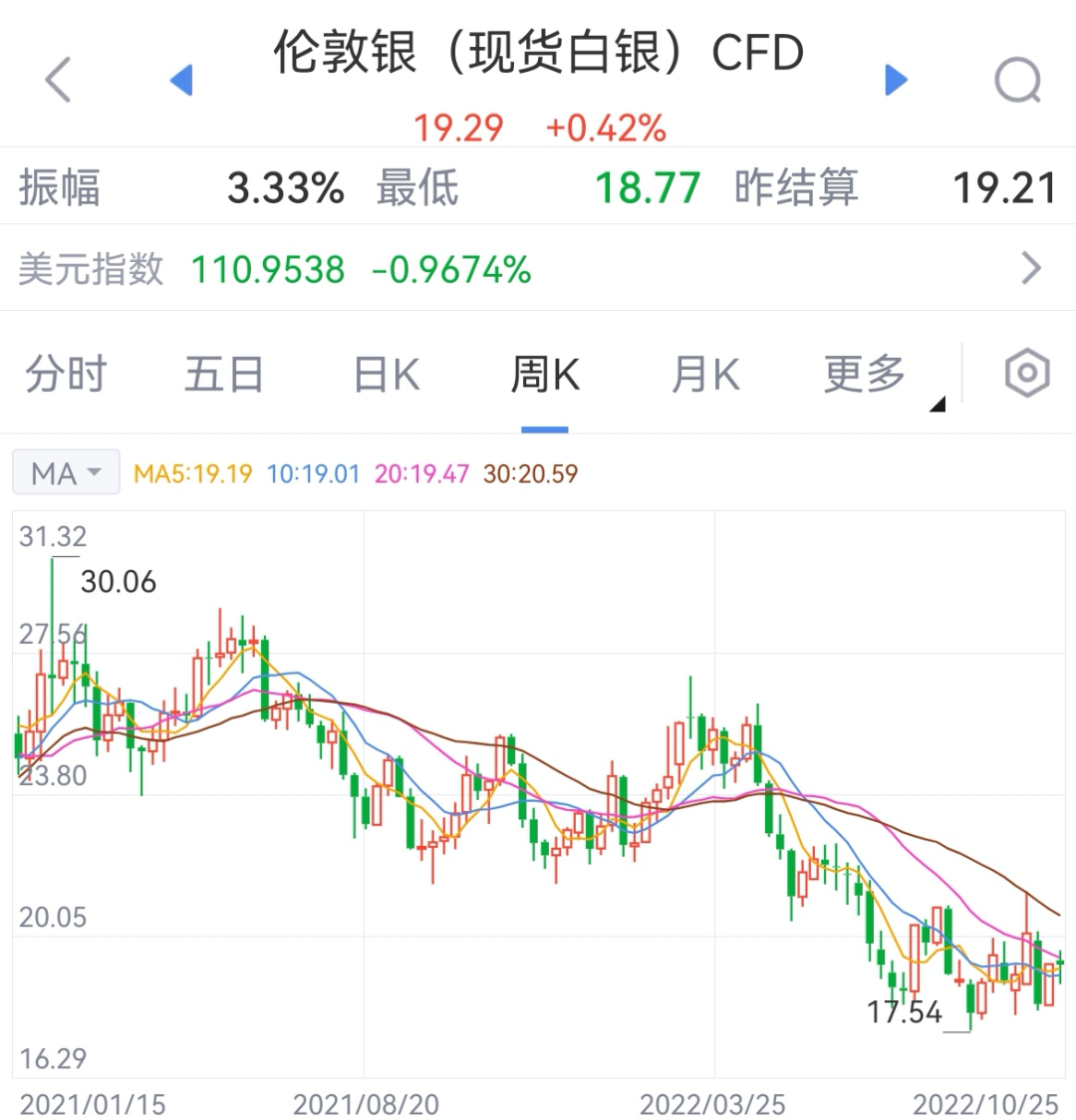Viewport: 1076px width, 1120px height.
Task: Select the 周K chart tab
Action: tap(545, 375)
